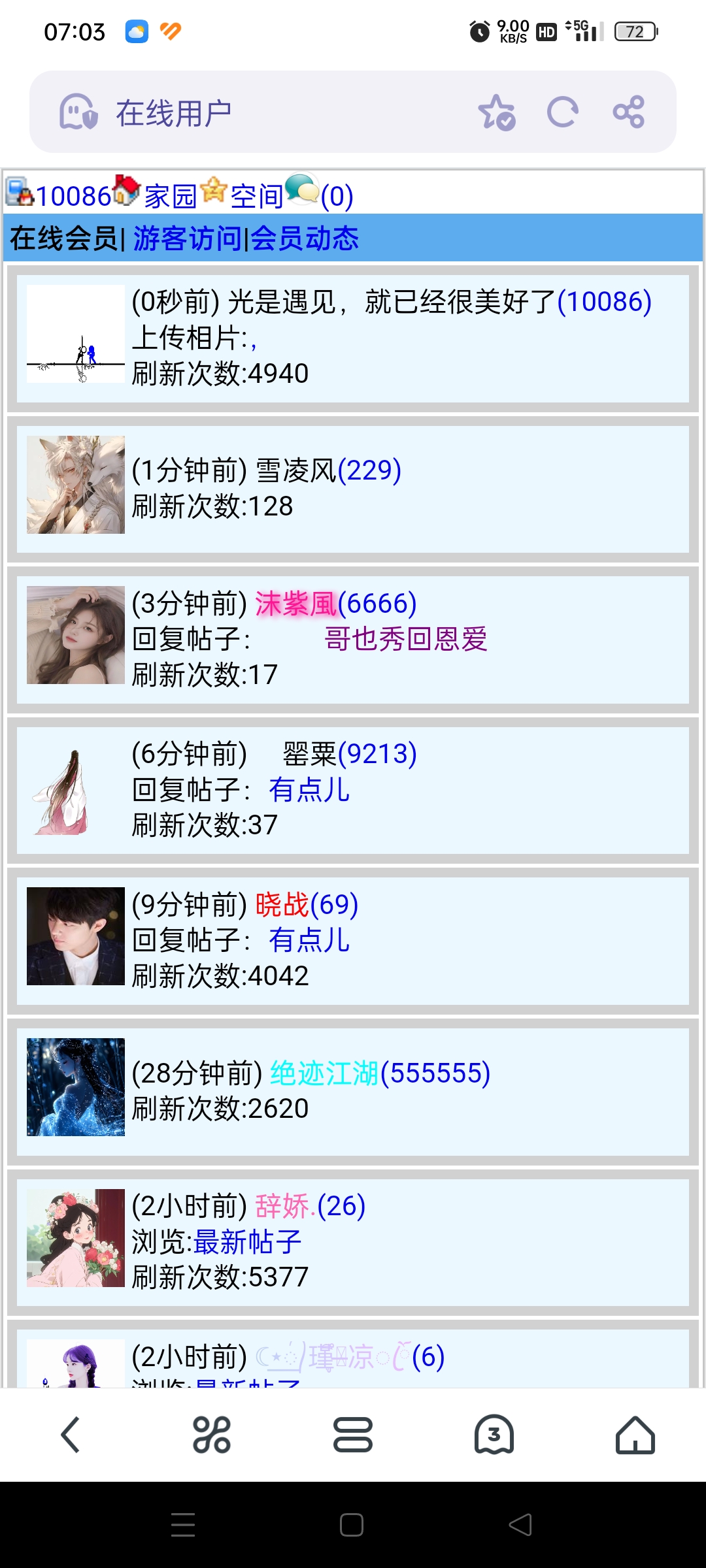Viewport: 706px width, 1568px height.
Task: Open the browser tabs switcher showing 3
Action: point(494,1435)
